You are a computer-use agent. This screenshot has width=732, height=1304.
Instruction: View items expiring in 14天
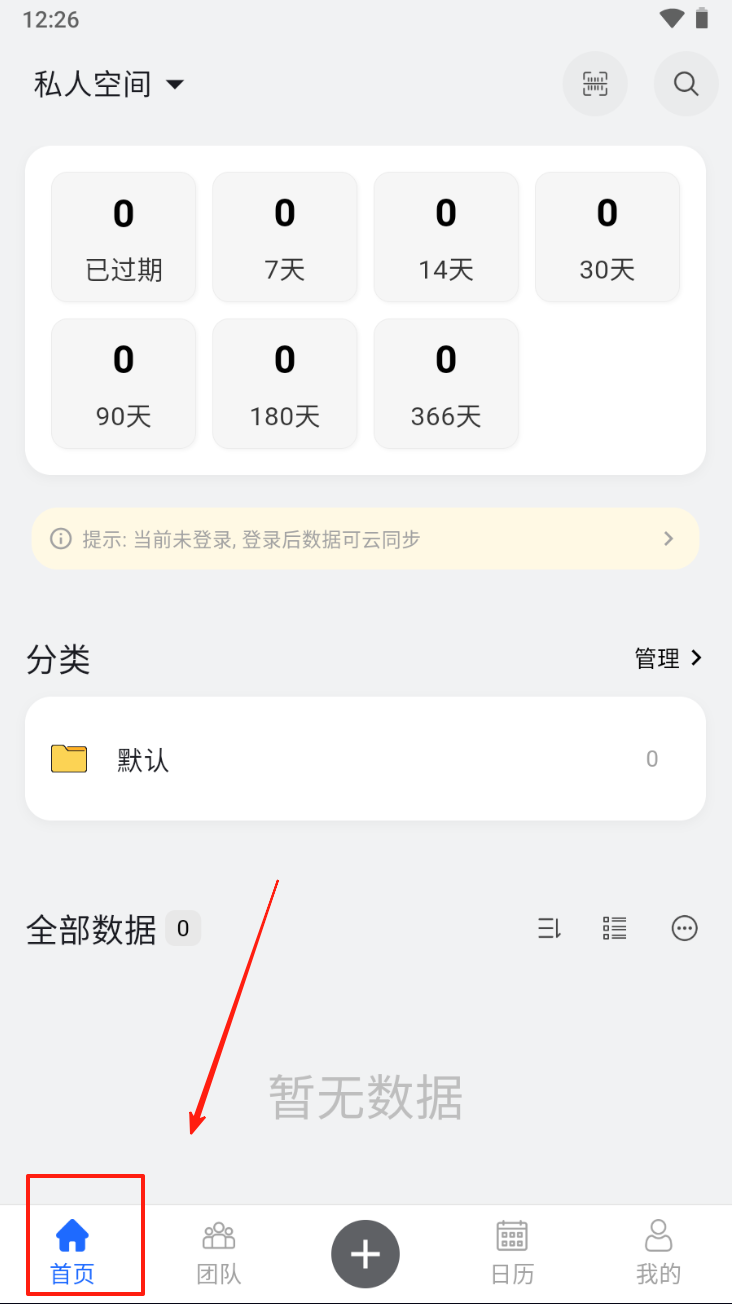pyautogui.click(x=446, y=237)
